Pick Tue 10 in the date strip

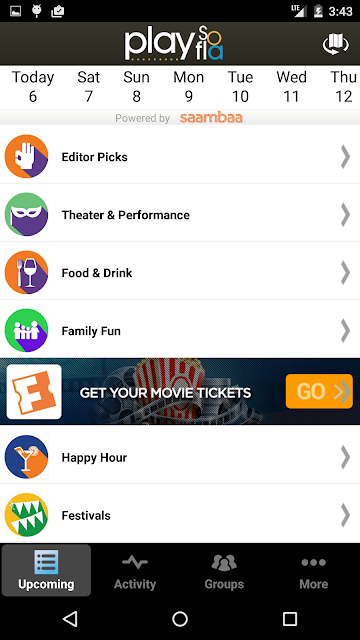click(240, 87)
